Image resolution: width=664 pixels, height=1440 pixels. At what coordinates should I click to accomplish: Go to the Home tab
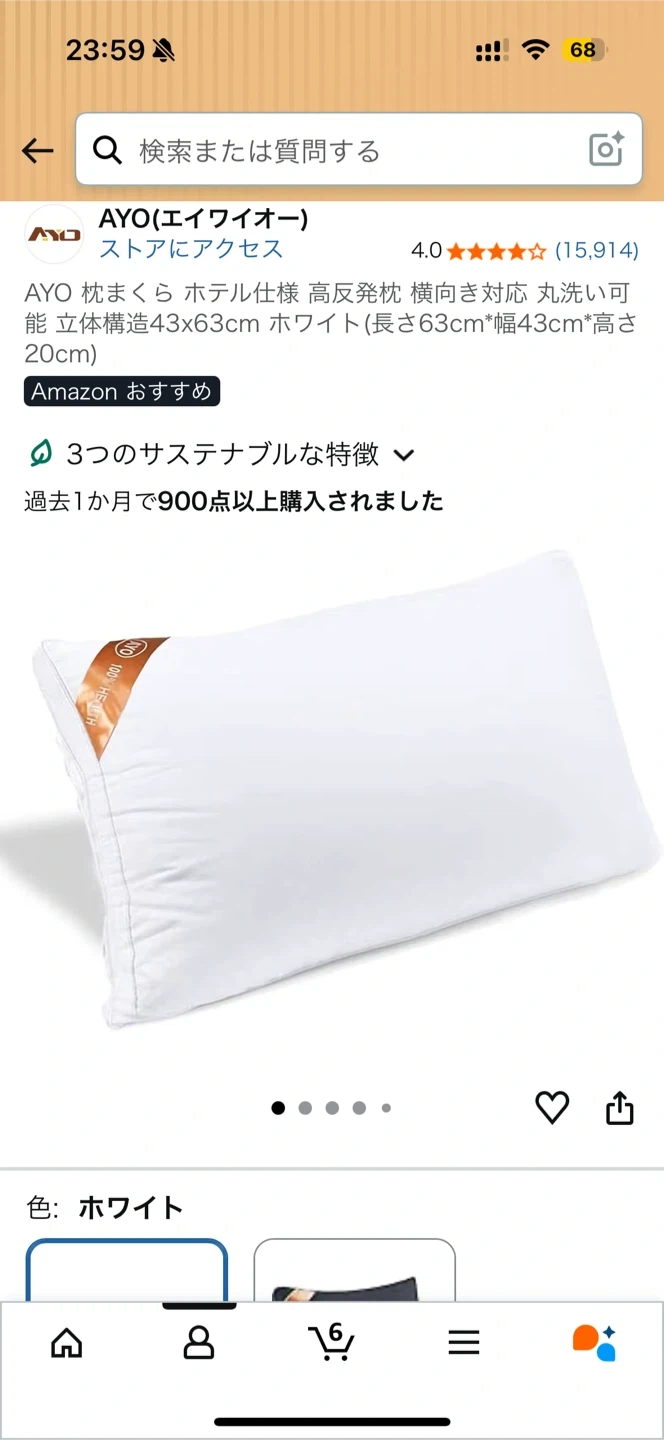[67, 1343]
